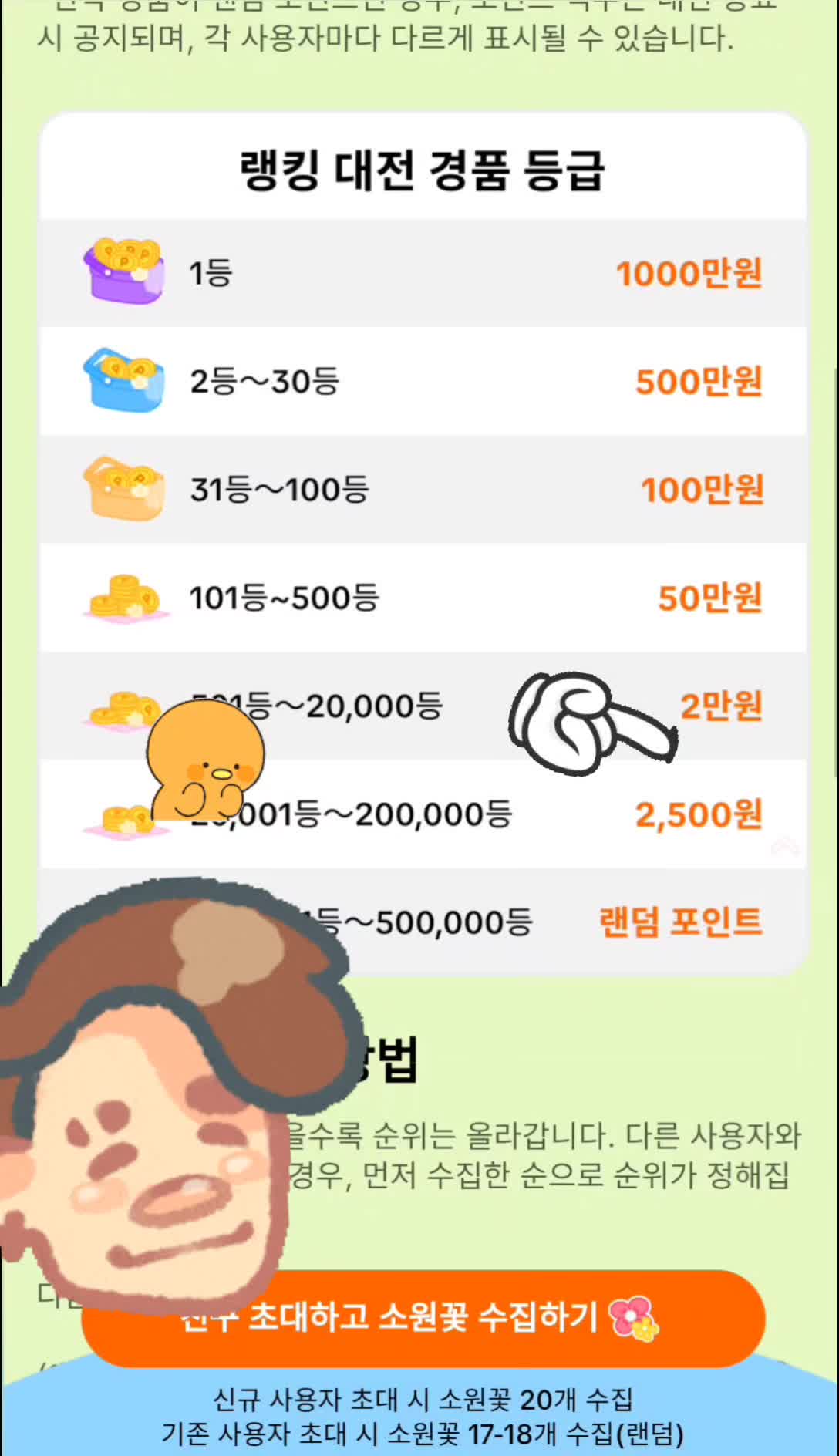
Task: Tap the invite friends and collect wish flowers button
Action: (463, 1317)
